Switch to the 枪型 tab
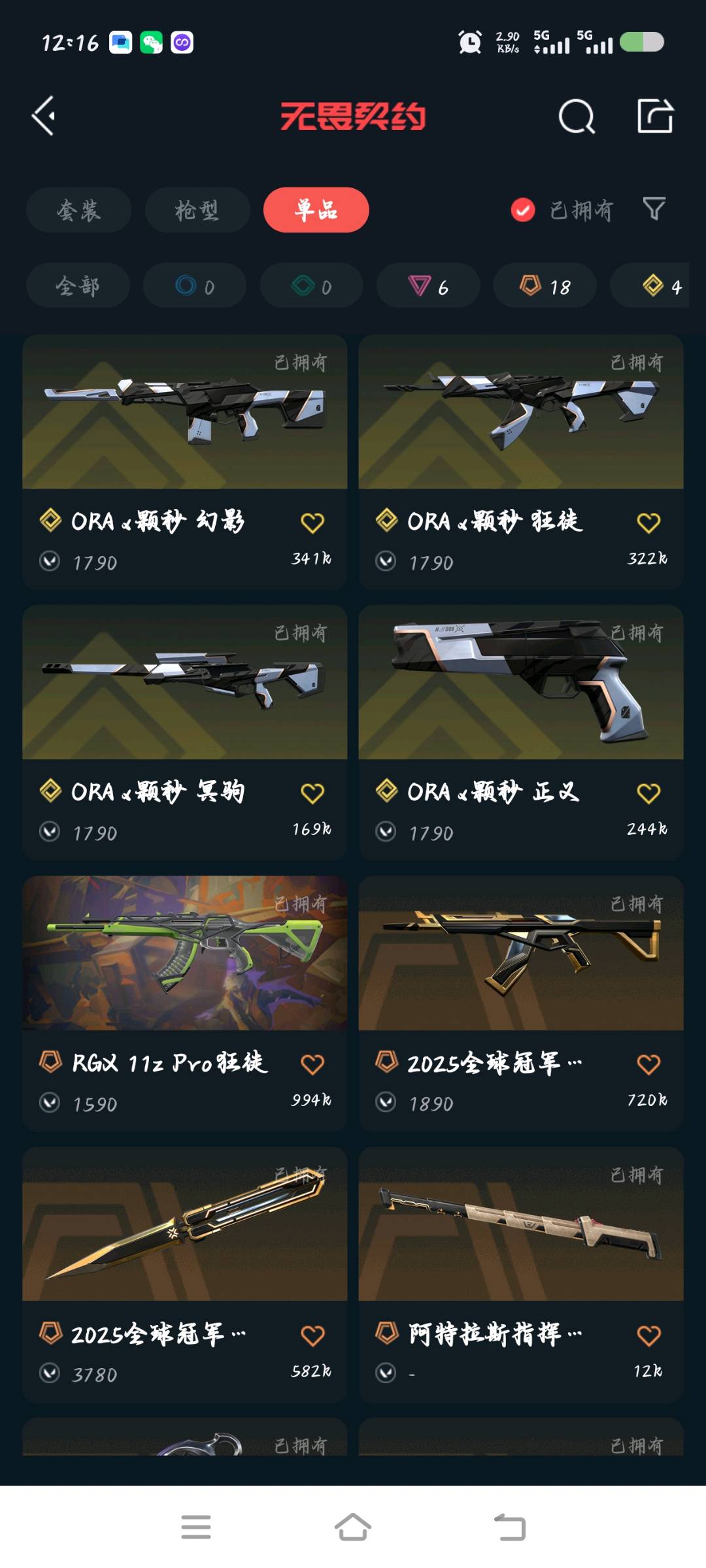 tap(197, 210)
